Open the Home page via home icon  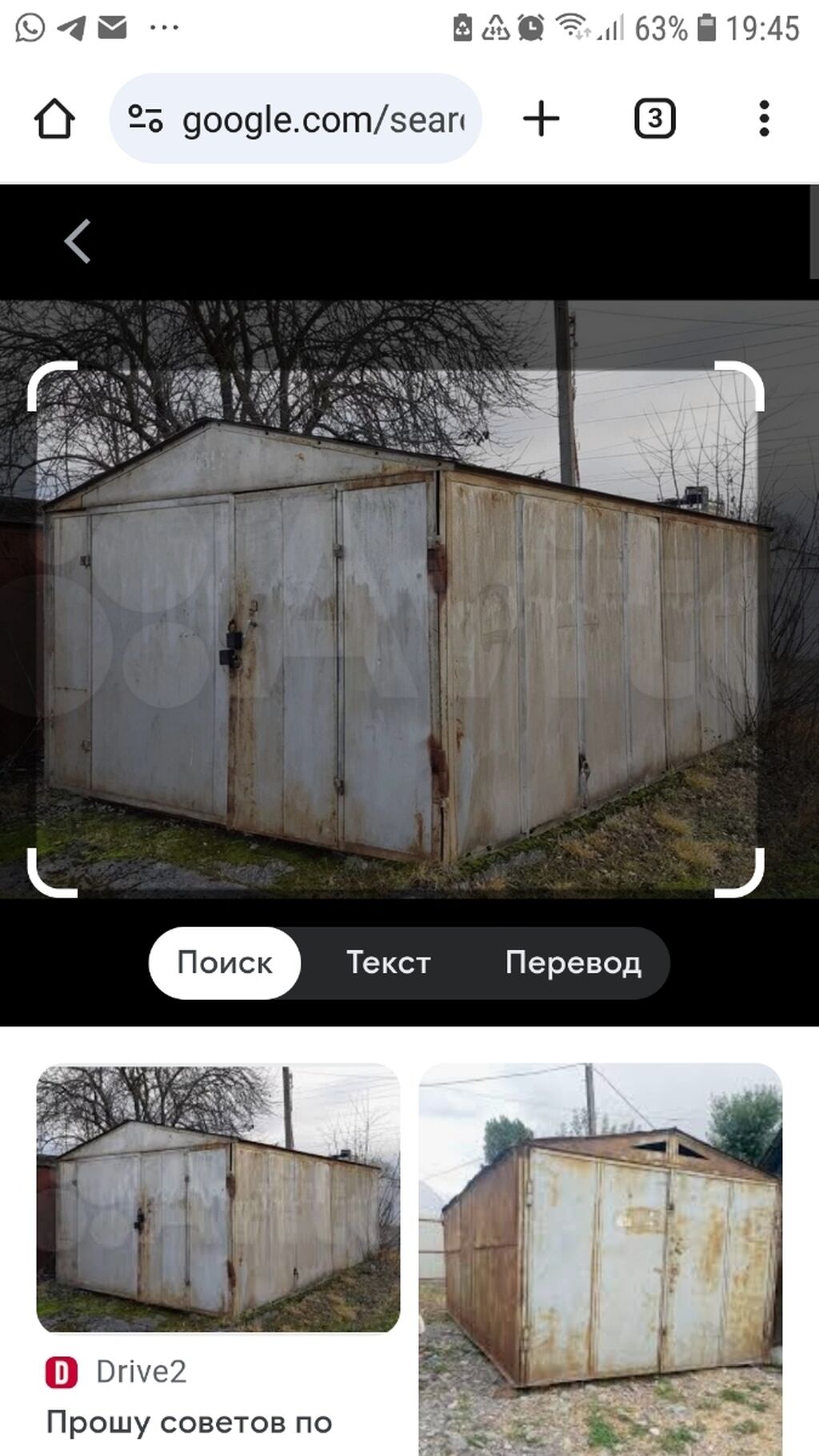pyautogui.click(x=56, y=118)
